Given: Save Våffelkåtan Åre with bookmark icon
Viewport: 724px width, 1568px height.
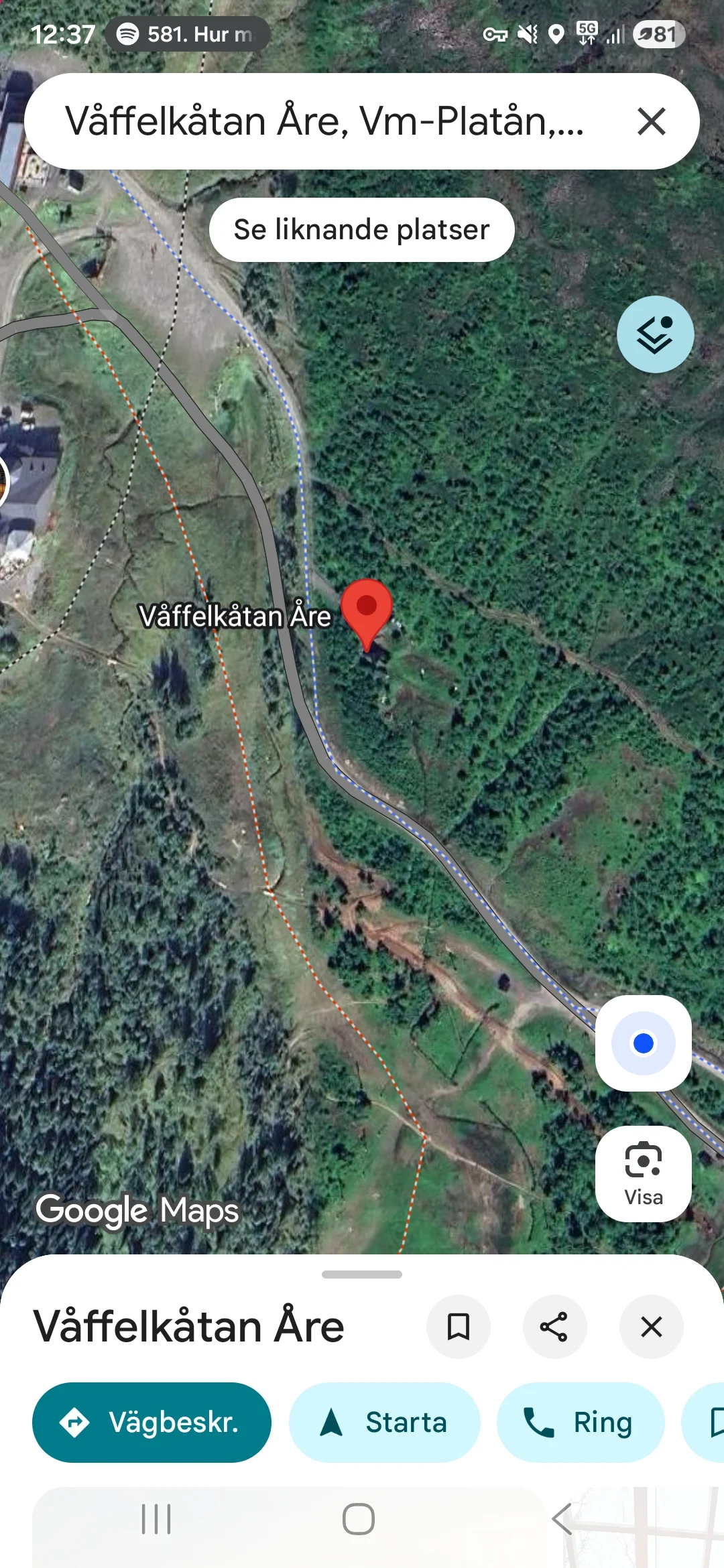Looking at the screenshot, I should 459,1326.
